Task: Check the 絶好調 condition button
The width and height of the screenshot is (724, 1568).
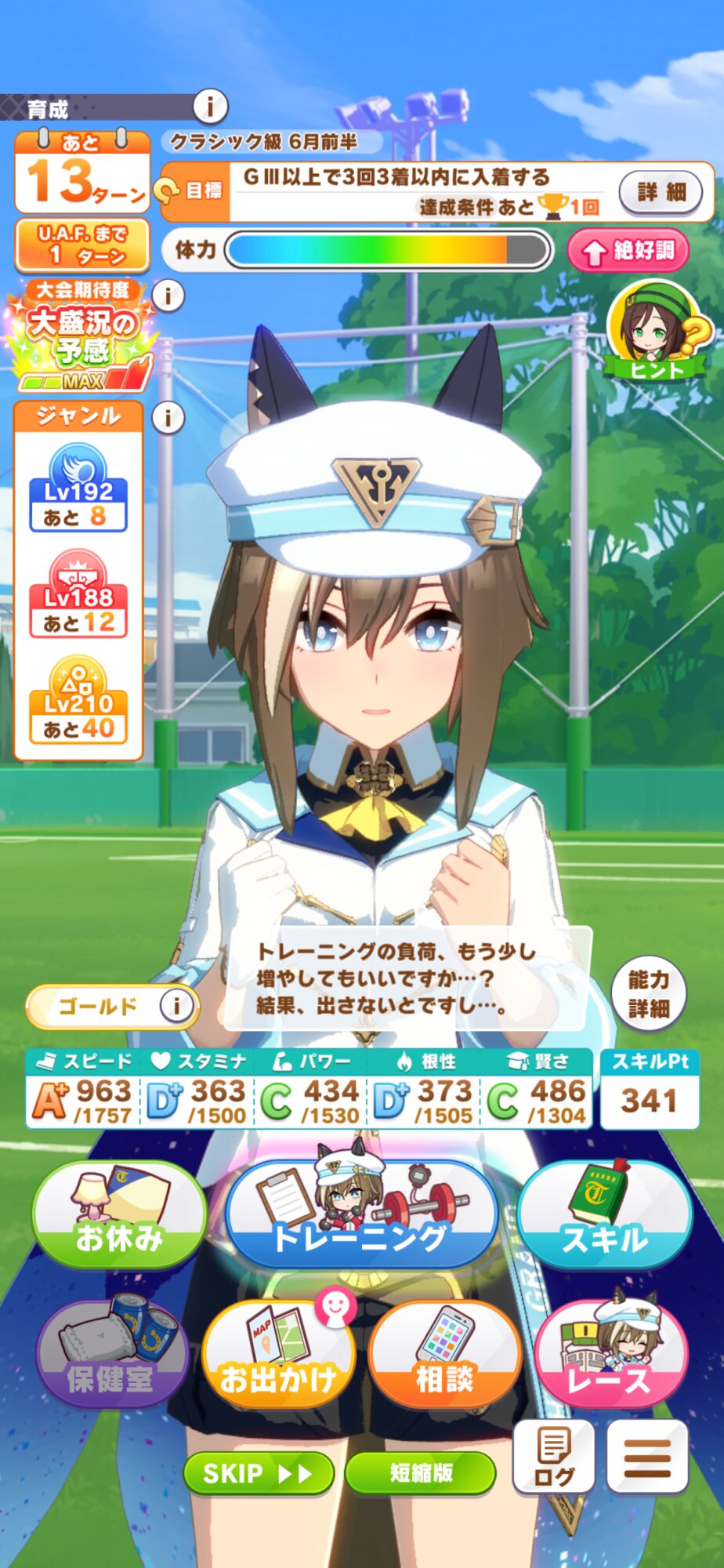Action: [628, 251]
